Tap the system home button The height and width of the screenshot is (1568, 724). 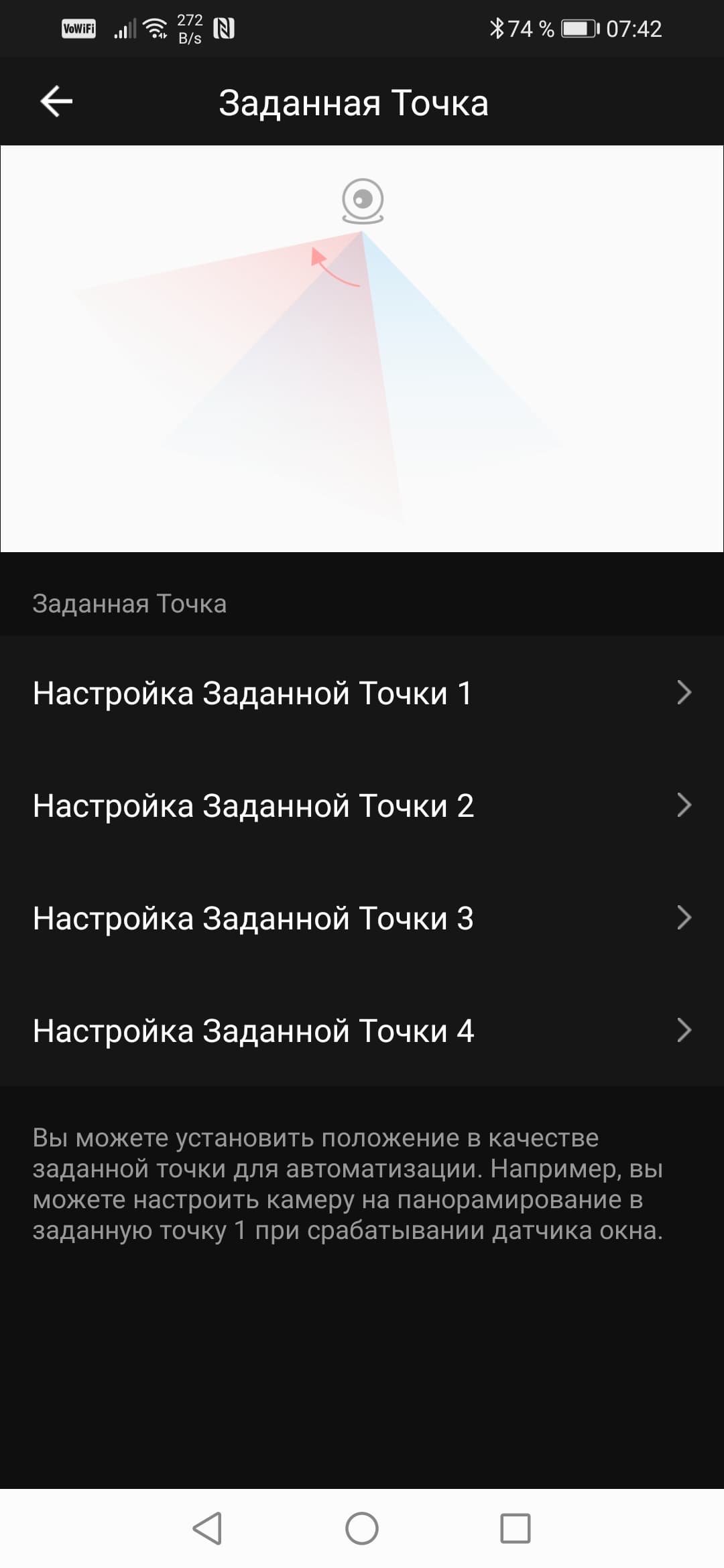[362, 1529]
